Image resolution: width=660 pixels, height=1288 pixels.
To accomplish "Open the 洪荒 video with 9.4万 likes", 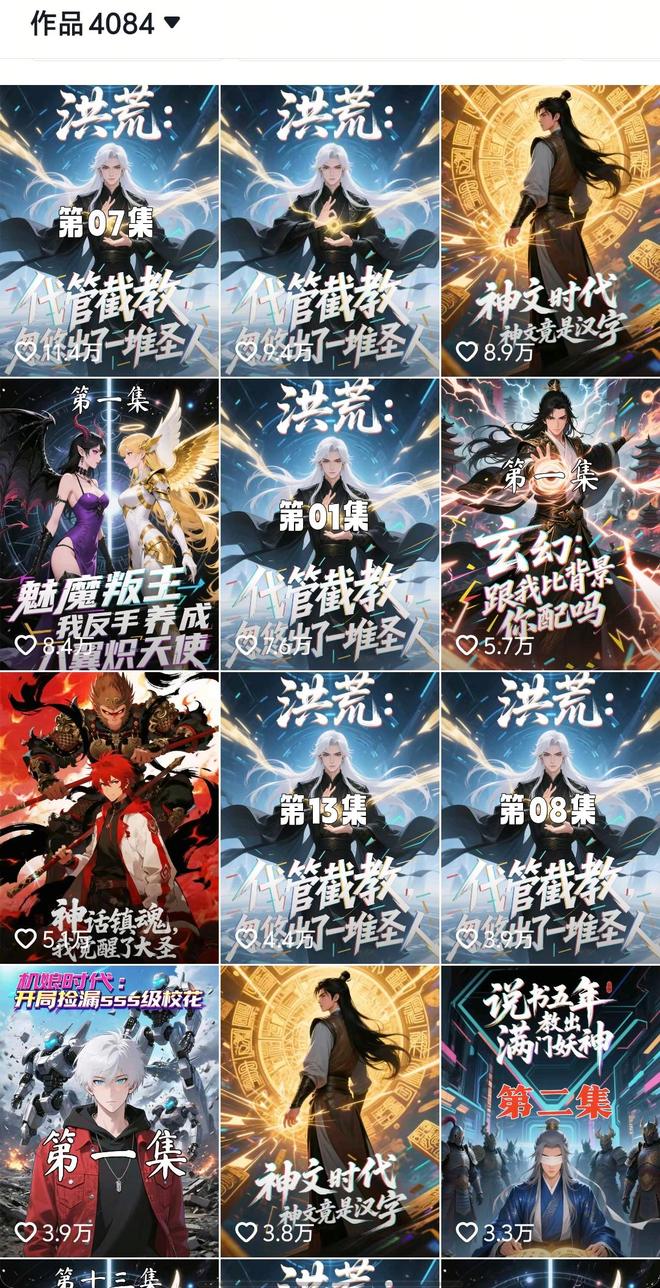I will pos(329,231).
